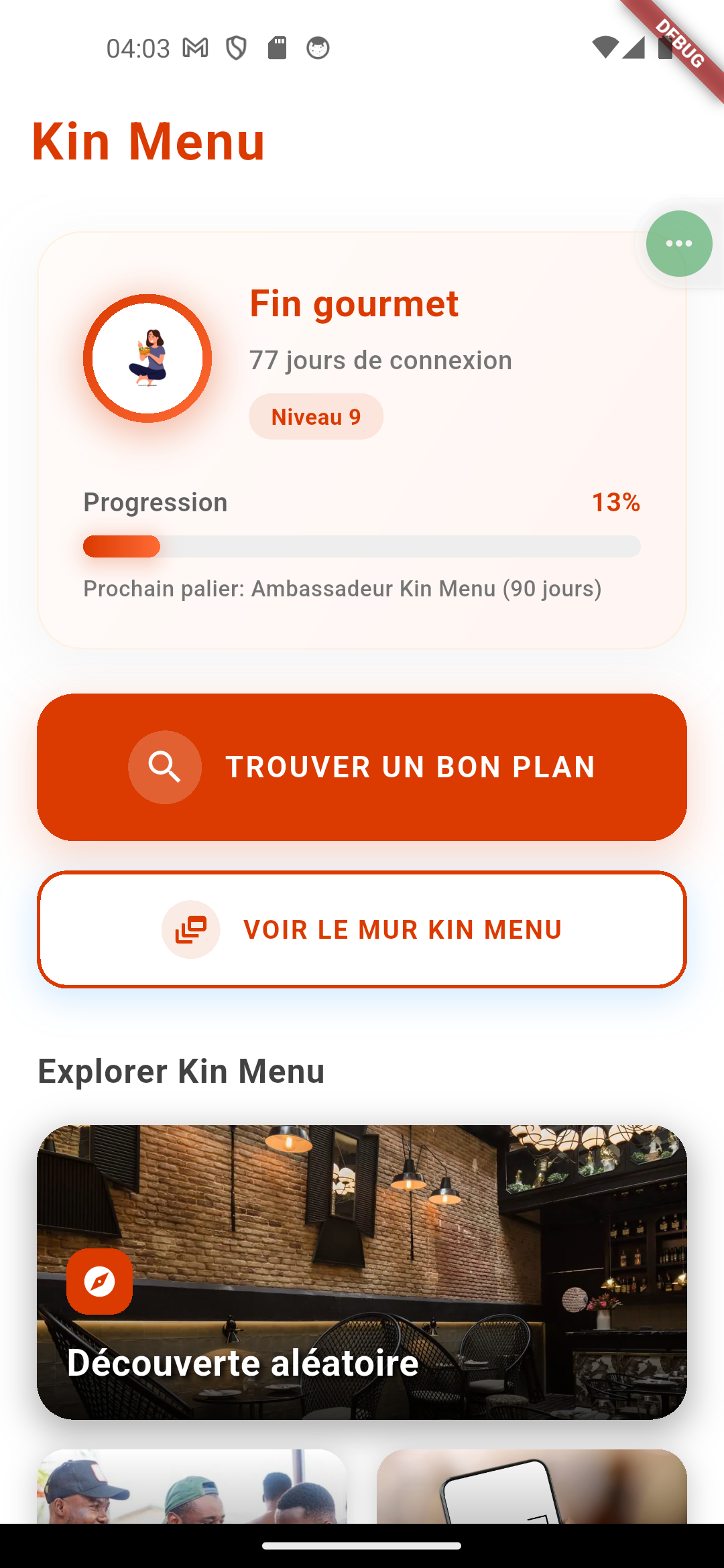Open the three-dots options menu

[678, 244]
